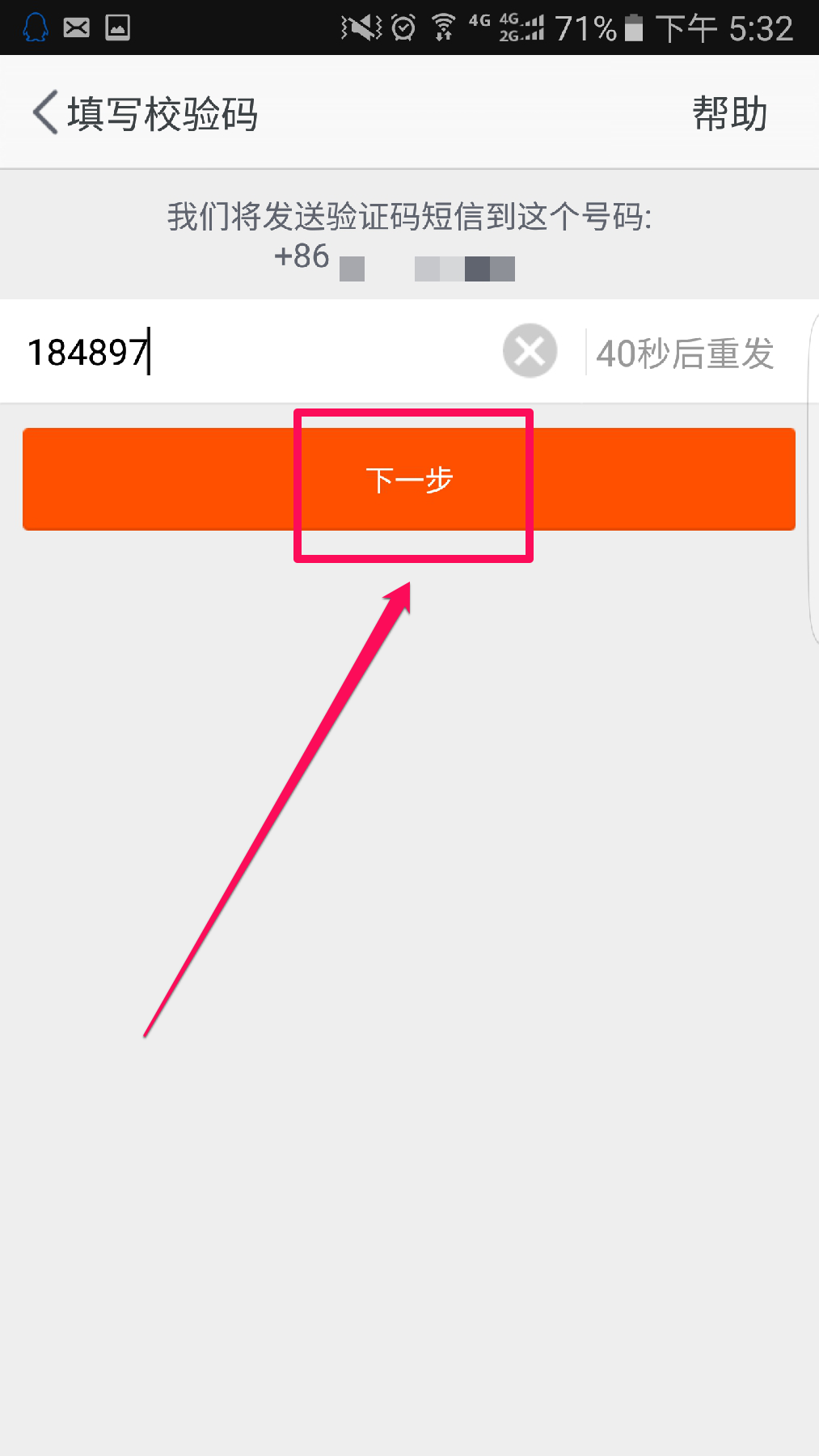The height and width of the screenshot is (1456, 819).
Task: Tap the verification code field showing 184897
Action: tap(243, 352)
